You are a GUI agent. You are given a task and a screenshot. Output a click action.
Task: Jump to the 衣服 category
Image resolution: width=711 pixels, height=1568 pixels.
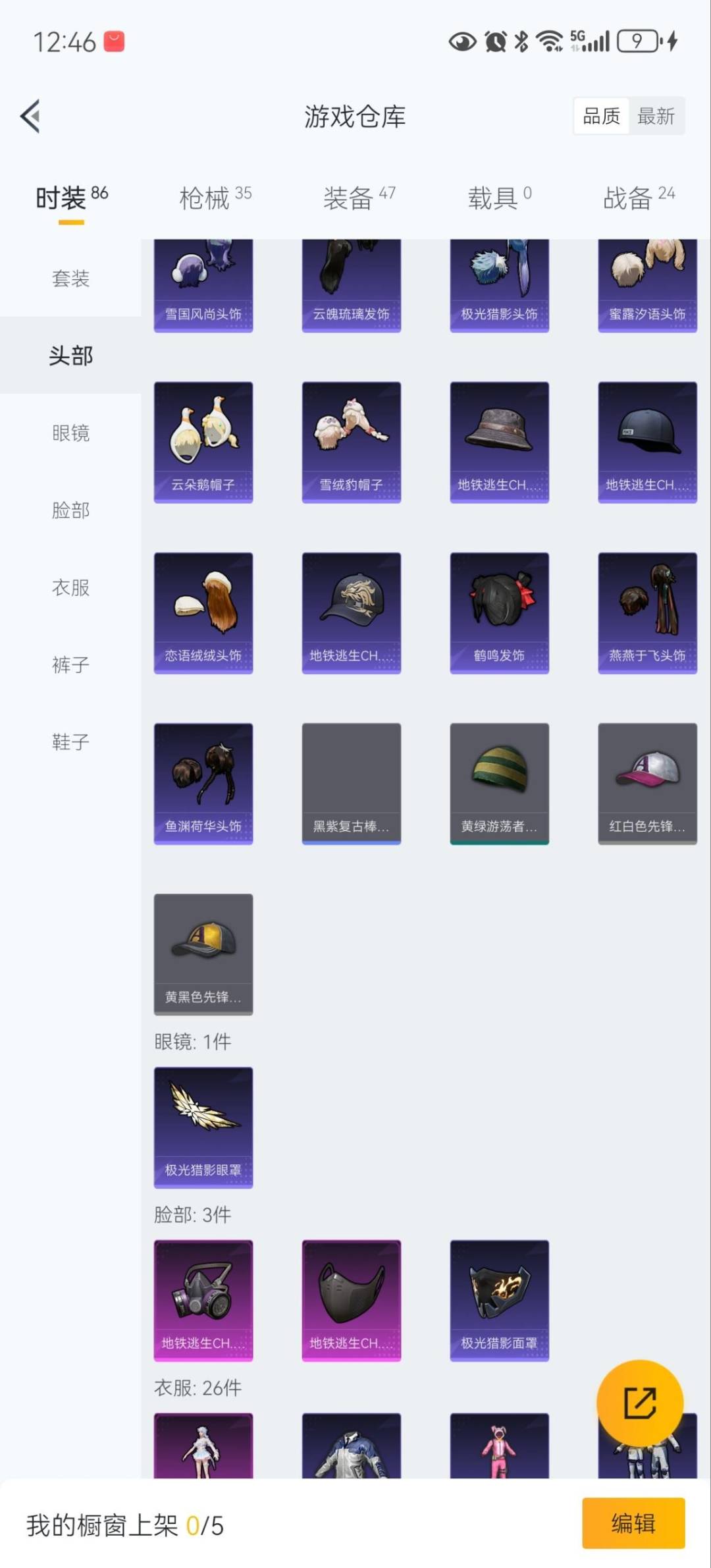pyautogui.click(x=70, y=587)
